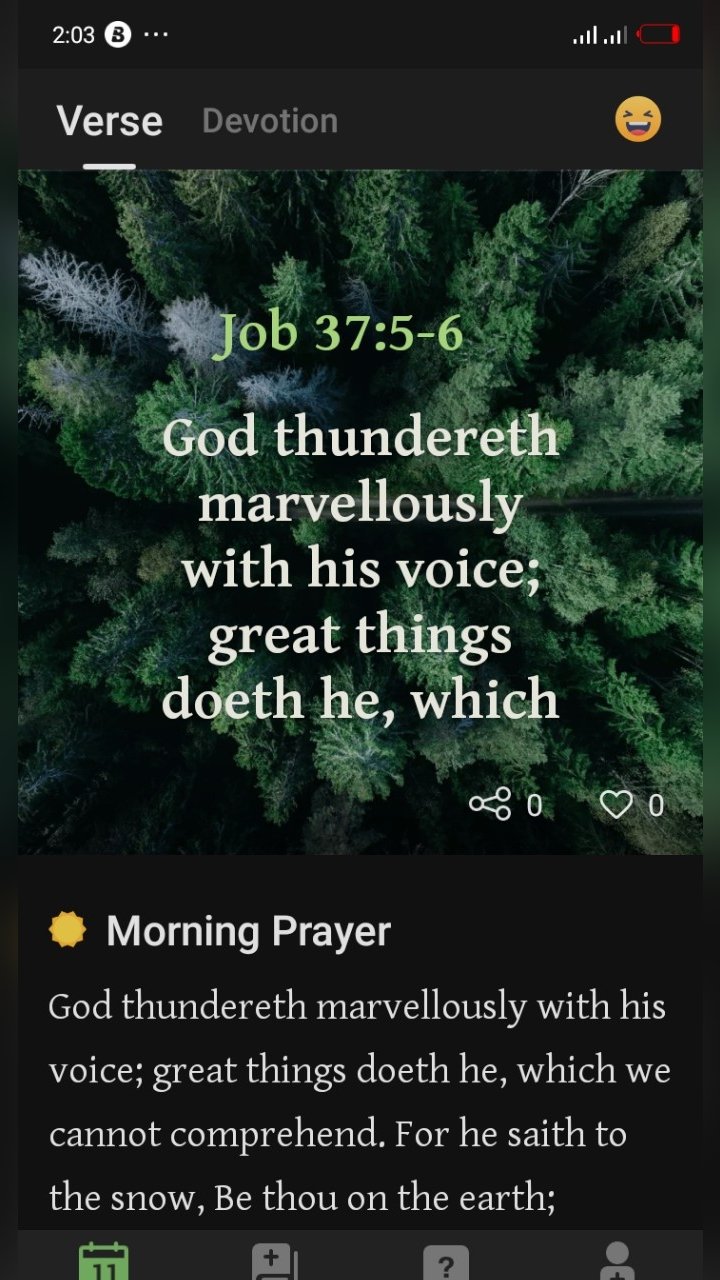The width and height of the screenshot is (720, 1280).
Task: Tap the laughing emoji icon
Action: pos(638,121)
